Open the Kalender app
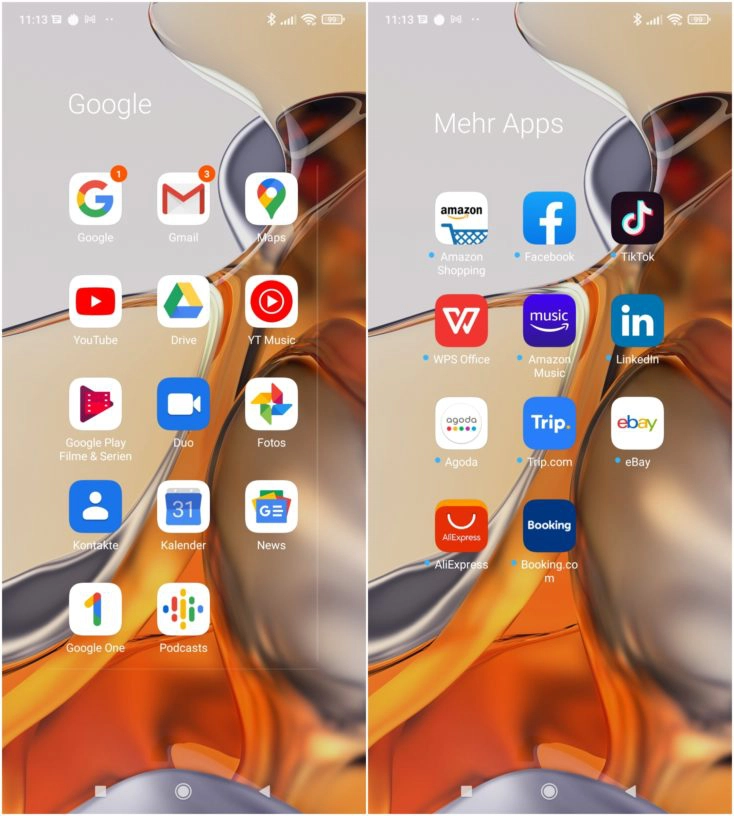This screenshot has height=816, width=734. coord(183,507)
